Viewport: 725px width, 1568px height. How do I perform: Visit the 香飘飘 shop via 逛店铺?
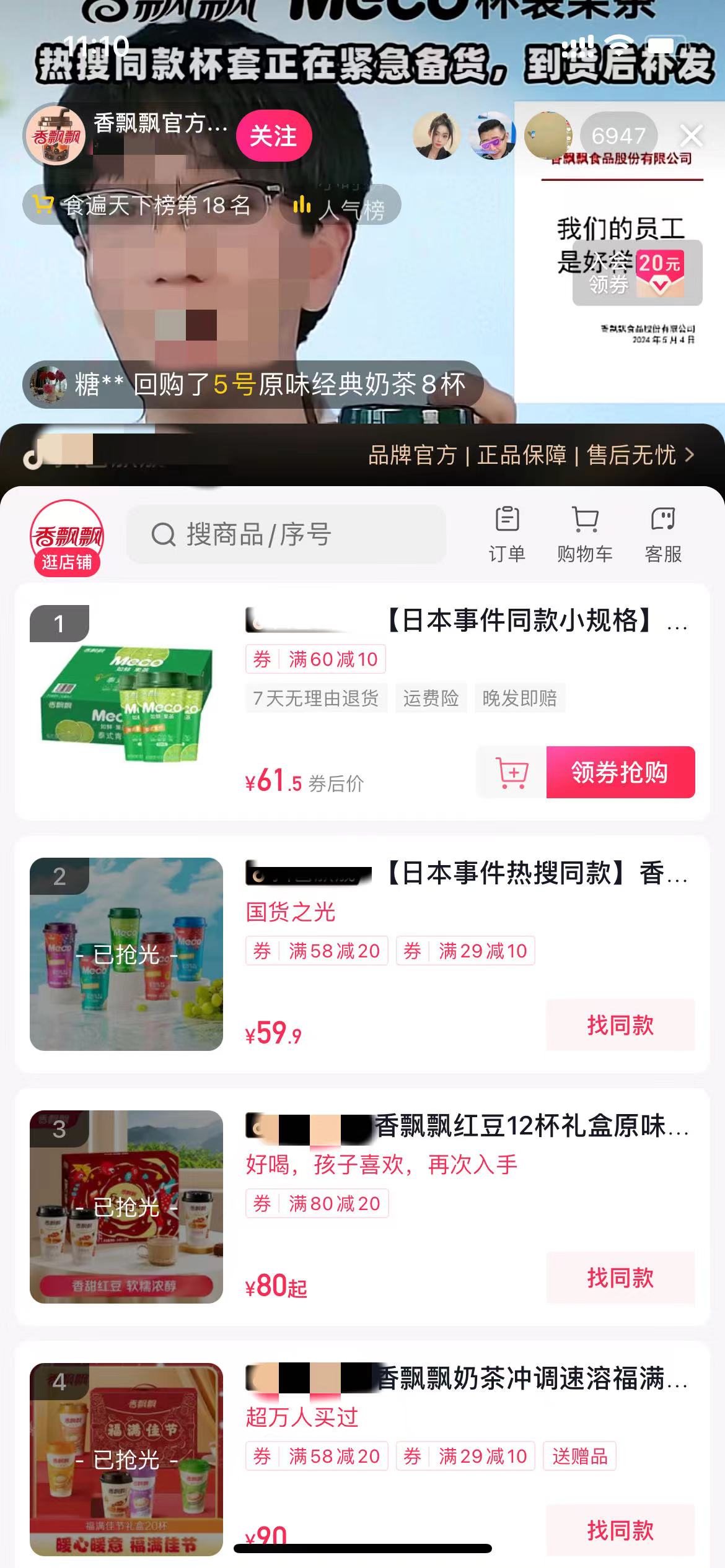pos(67,538)
